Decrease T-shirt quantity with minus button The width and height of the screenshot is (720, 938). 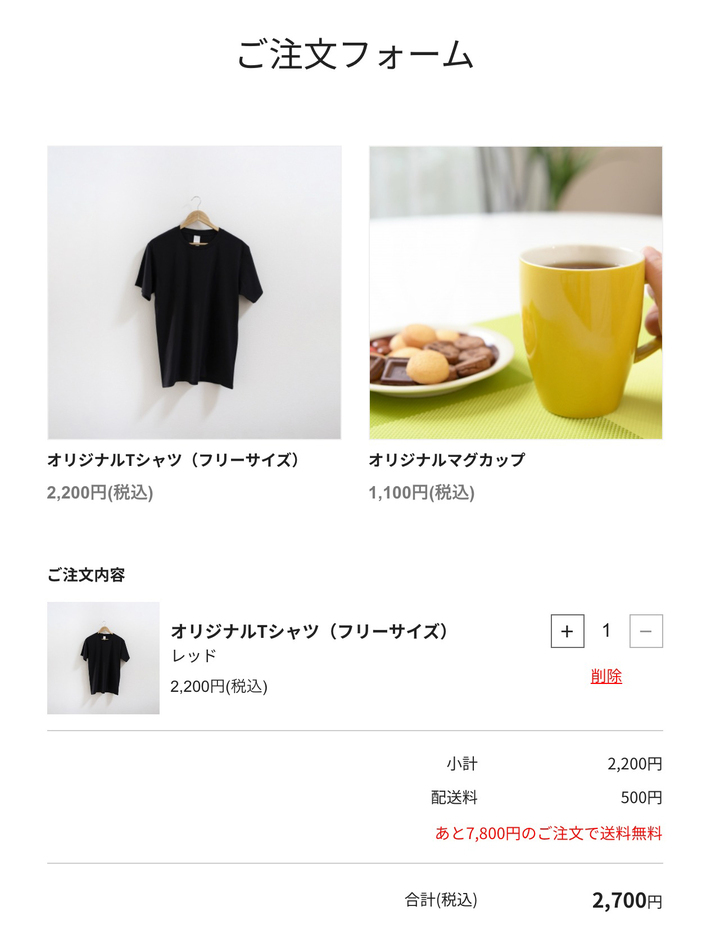[646, 631]
